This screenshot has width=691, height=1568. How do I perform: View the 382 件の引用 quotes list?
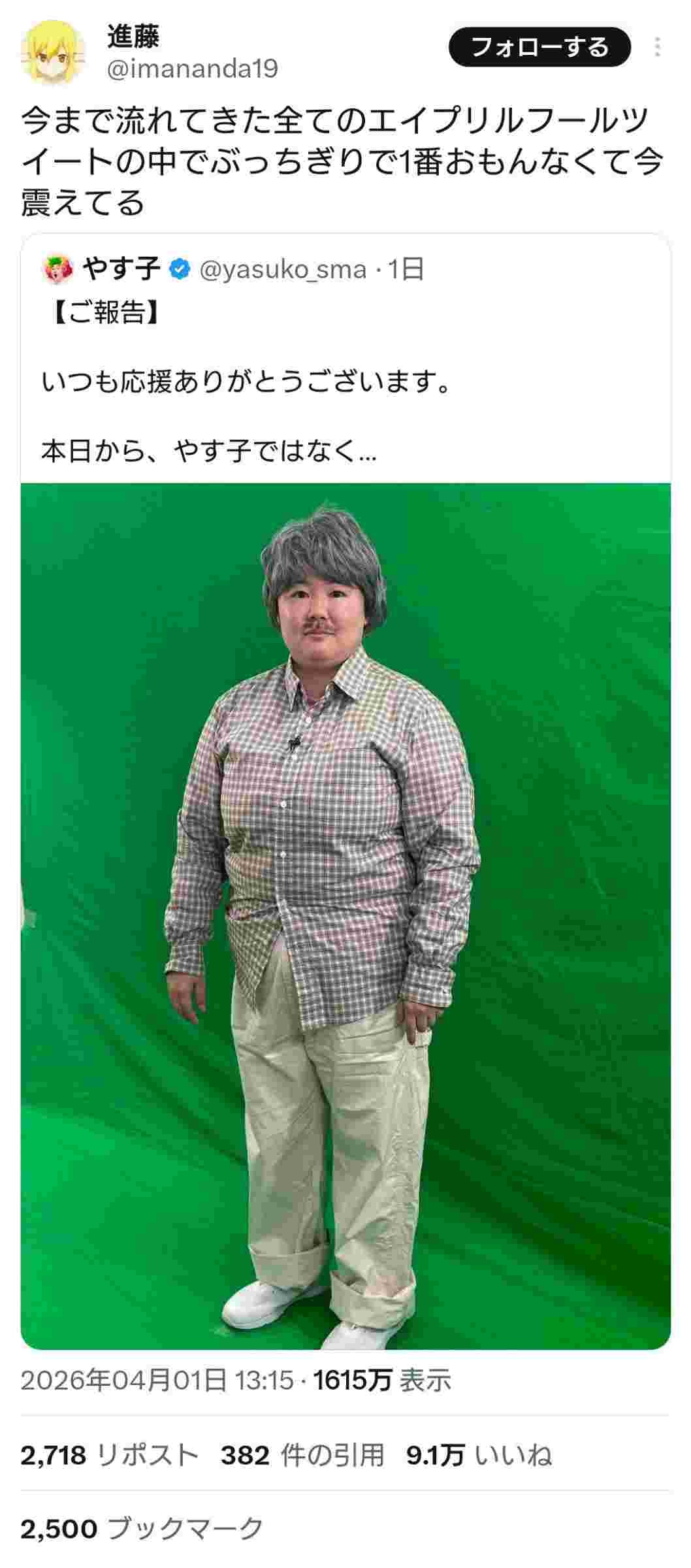point(302,1456)
